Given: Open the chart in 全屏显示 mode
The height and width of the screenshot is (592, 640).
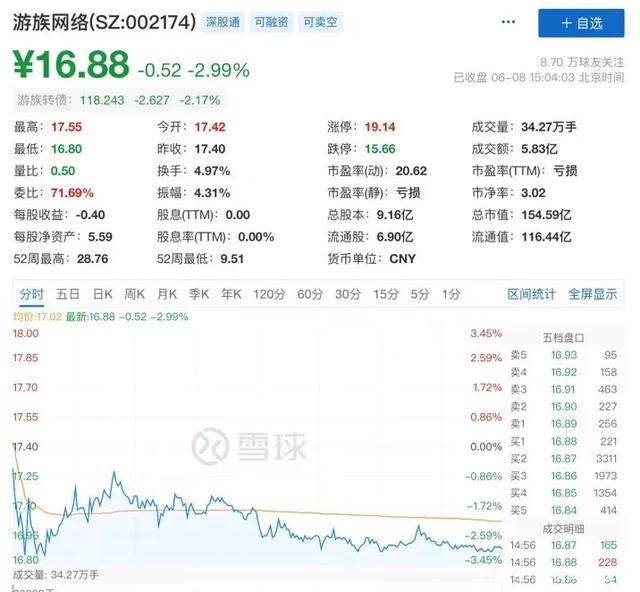Looking at the screenshot, I should [593, 294].
